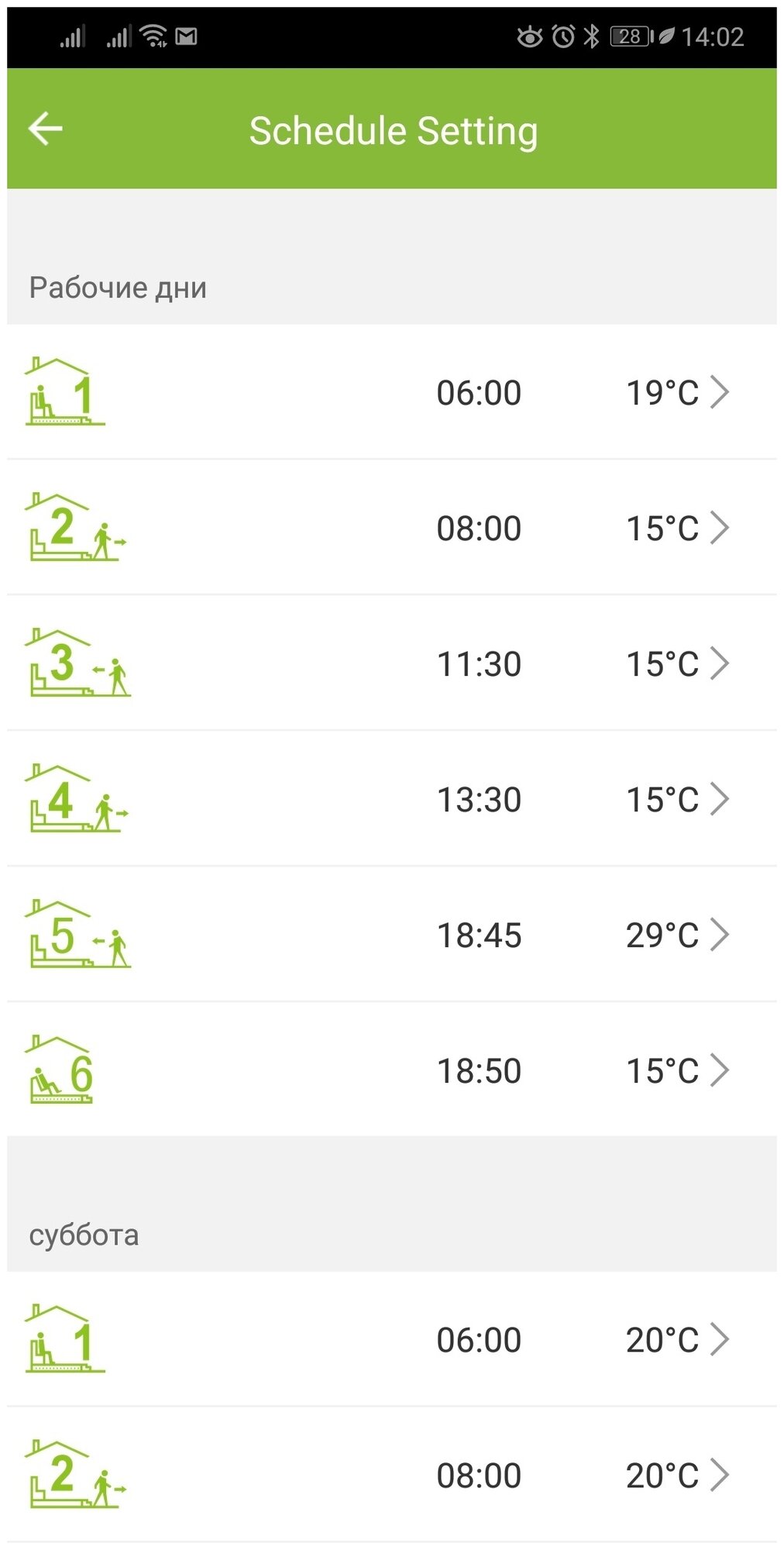Edit weekday period 5 at 18:45

coord(391,935)
